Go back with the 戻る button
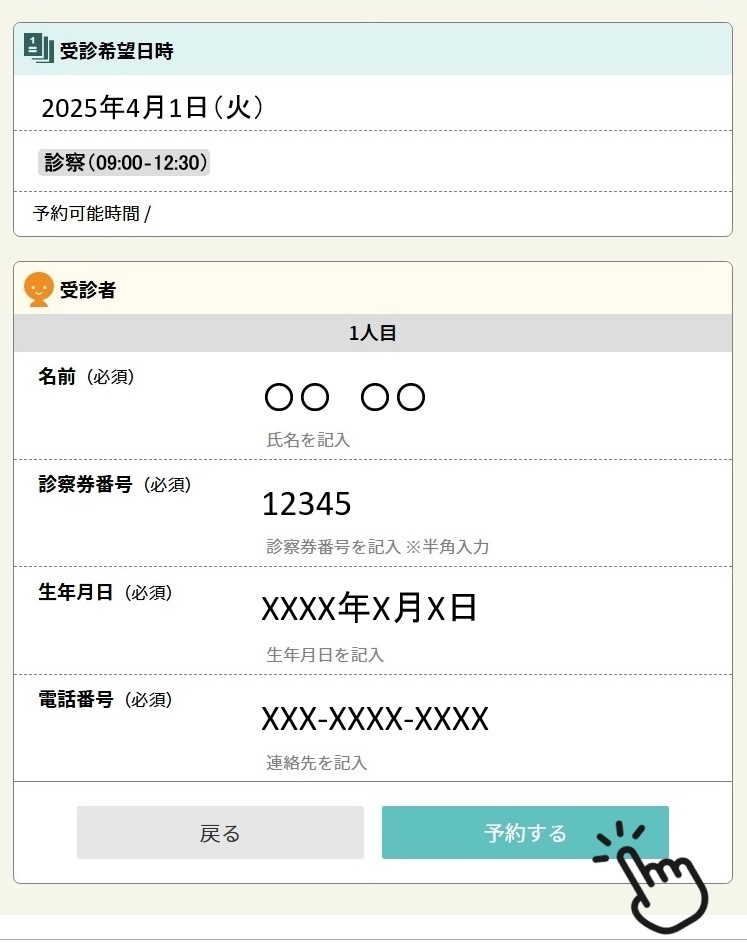The width and height of the screenshot is (747, 943). click(x=220, y=832)
